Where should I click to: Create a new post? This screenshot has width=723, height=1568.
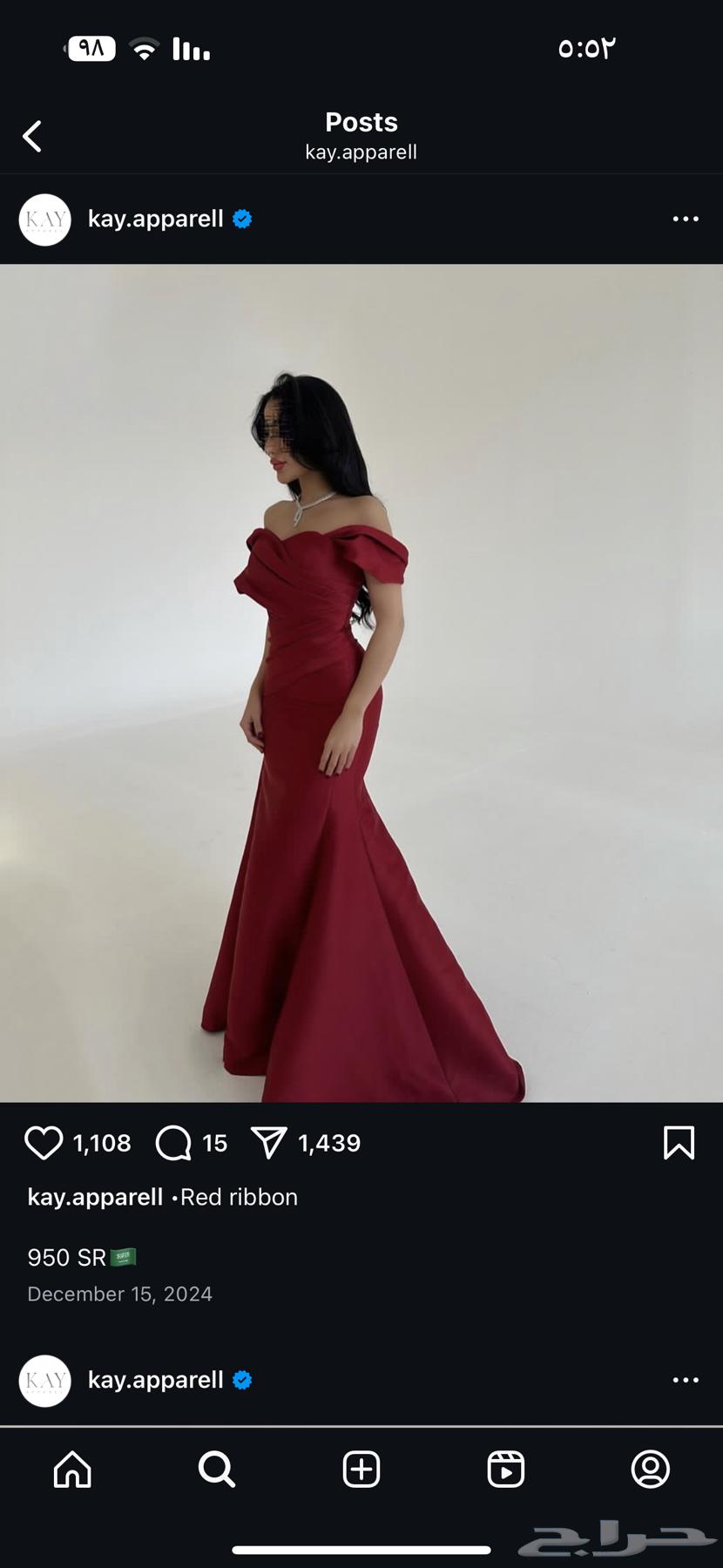(x=361, y=1470)
